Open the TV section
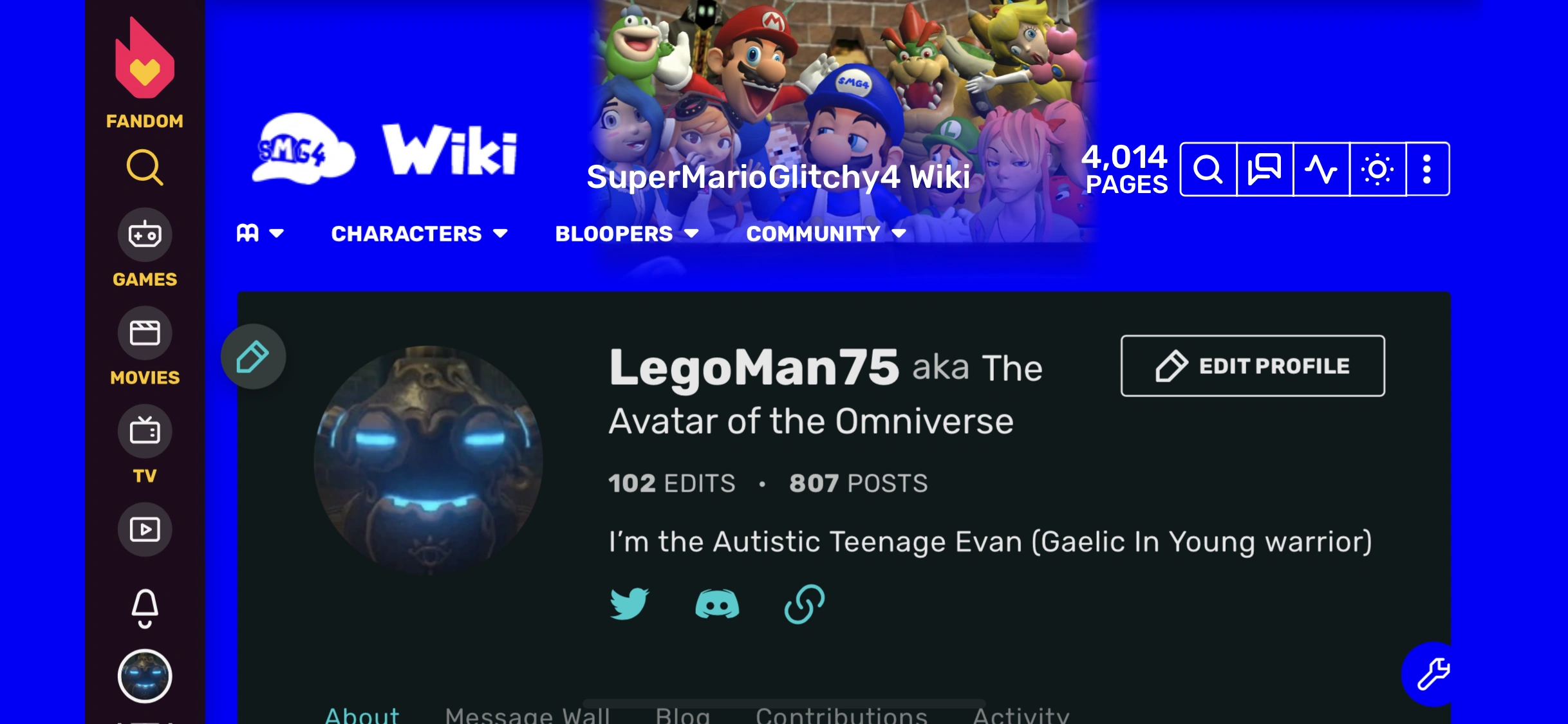1568x724 pixels. 145,445
